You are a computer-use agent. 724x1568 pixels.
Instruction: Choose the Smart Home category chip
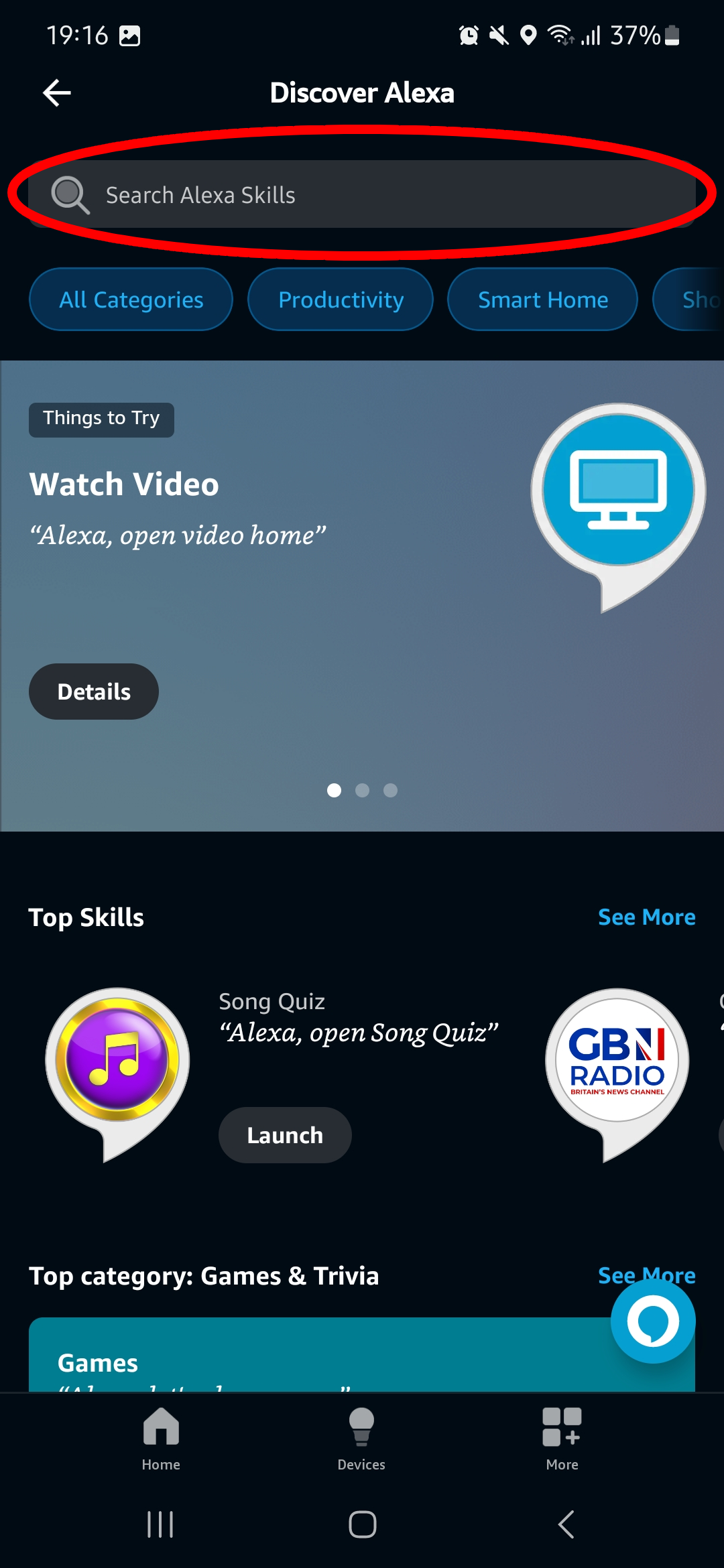click(542, 300)
